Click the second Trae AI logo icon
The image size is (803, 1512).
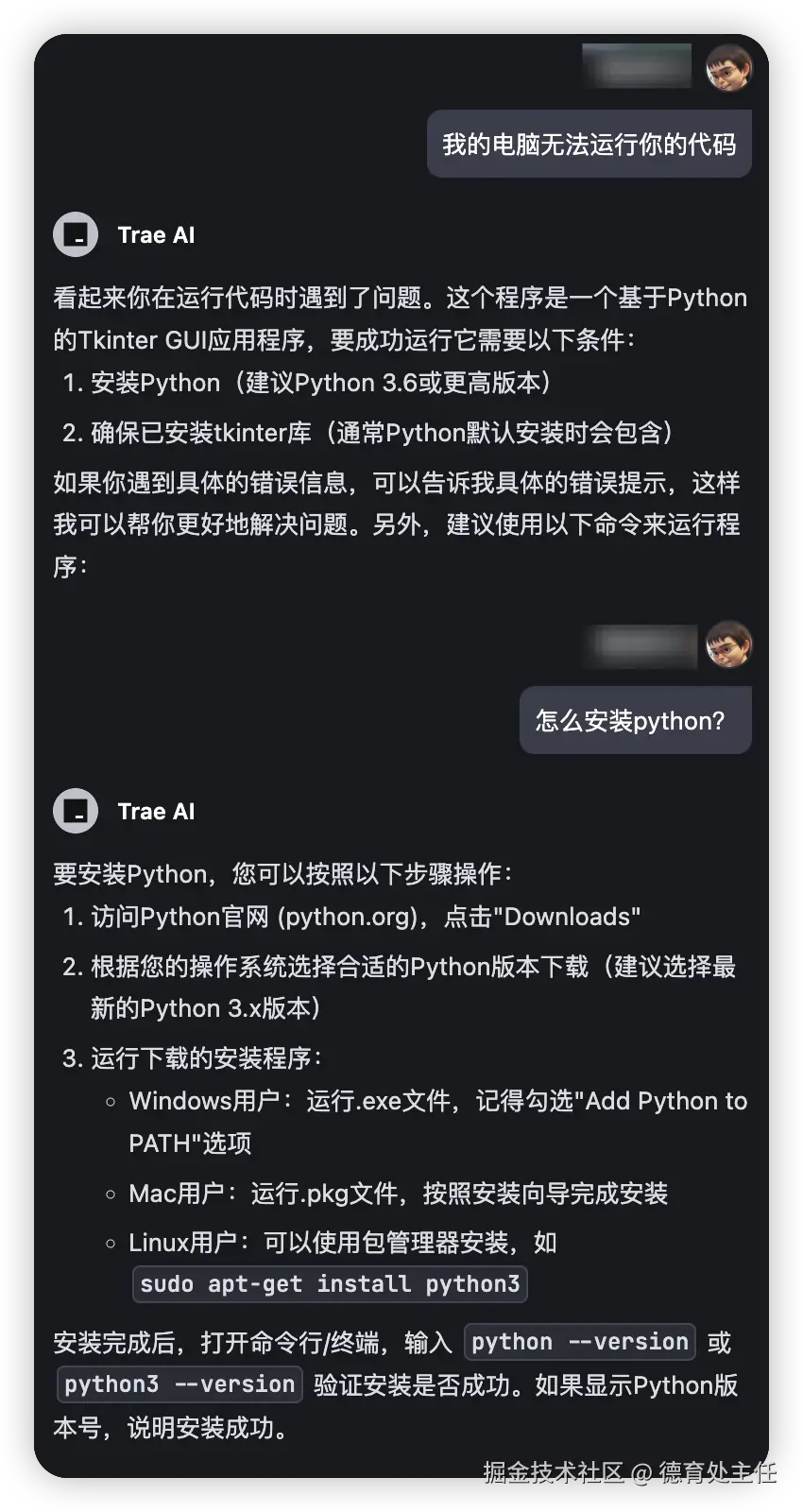[76, 810]
